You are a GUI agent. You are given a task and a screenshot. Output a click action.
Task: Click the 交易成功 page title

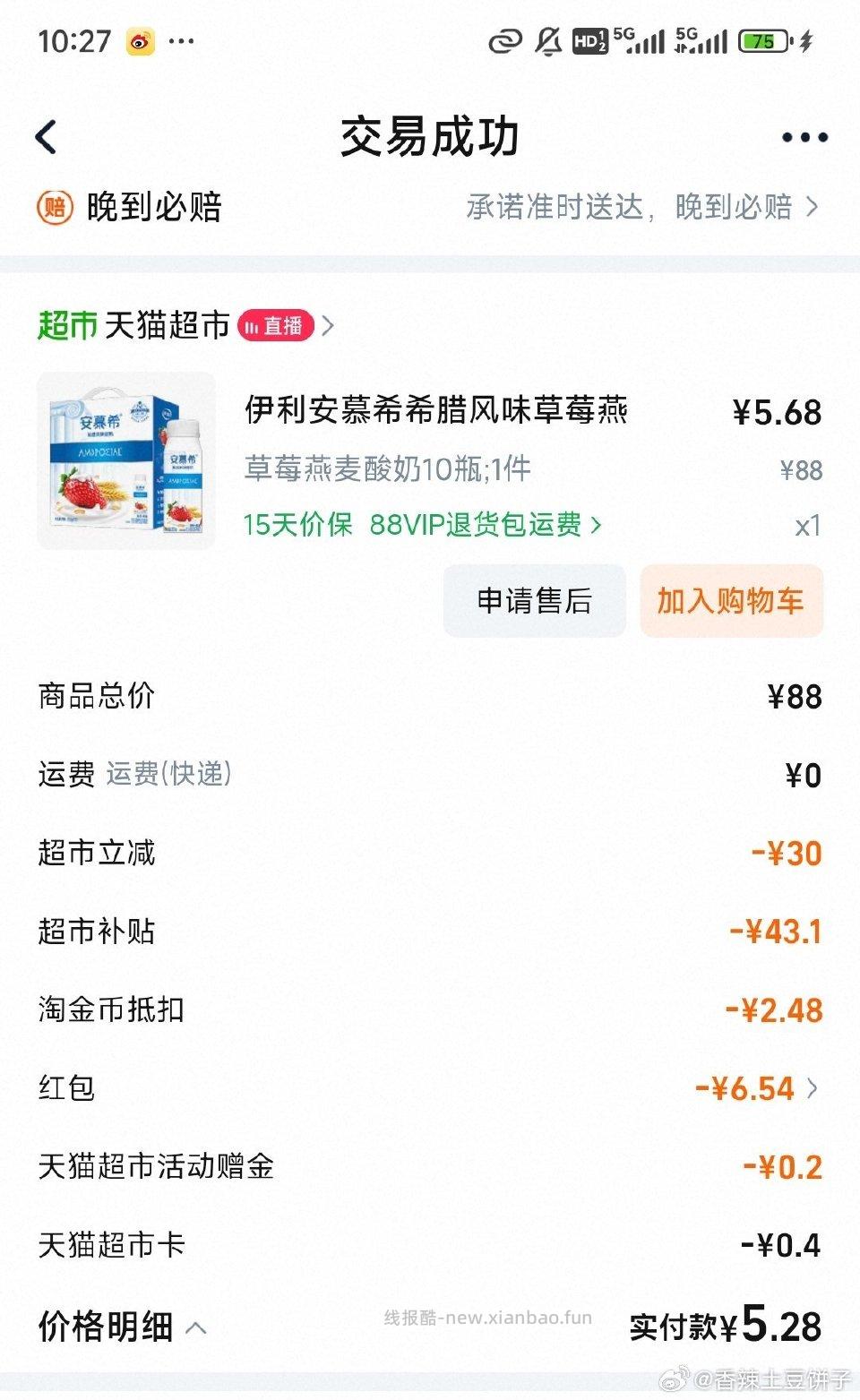pyautogui.click(x=430, y=137)
